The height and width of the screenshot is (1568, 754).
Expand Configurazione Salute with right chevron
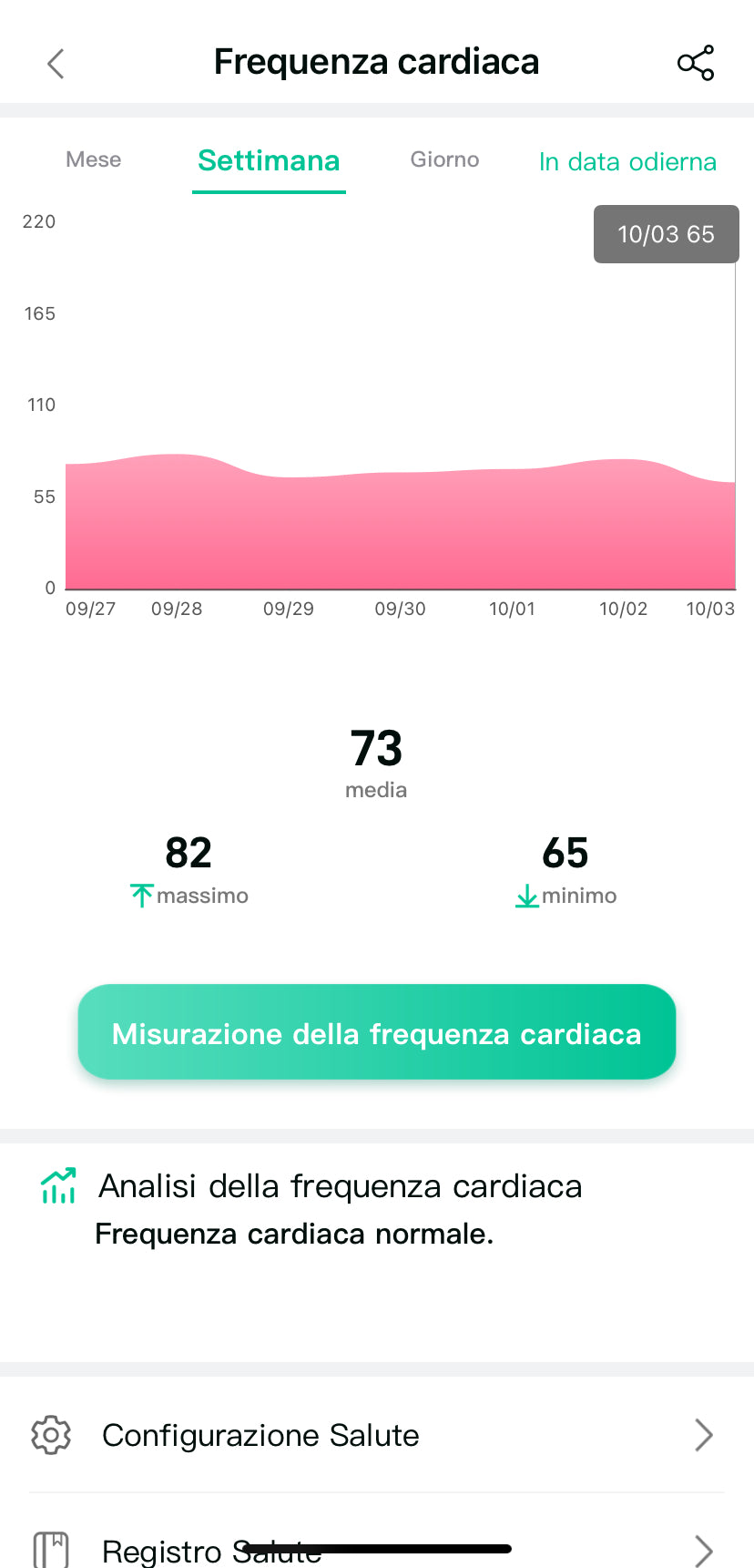[701, 1435]
